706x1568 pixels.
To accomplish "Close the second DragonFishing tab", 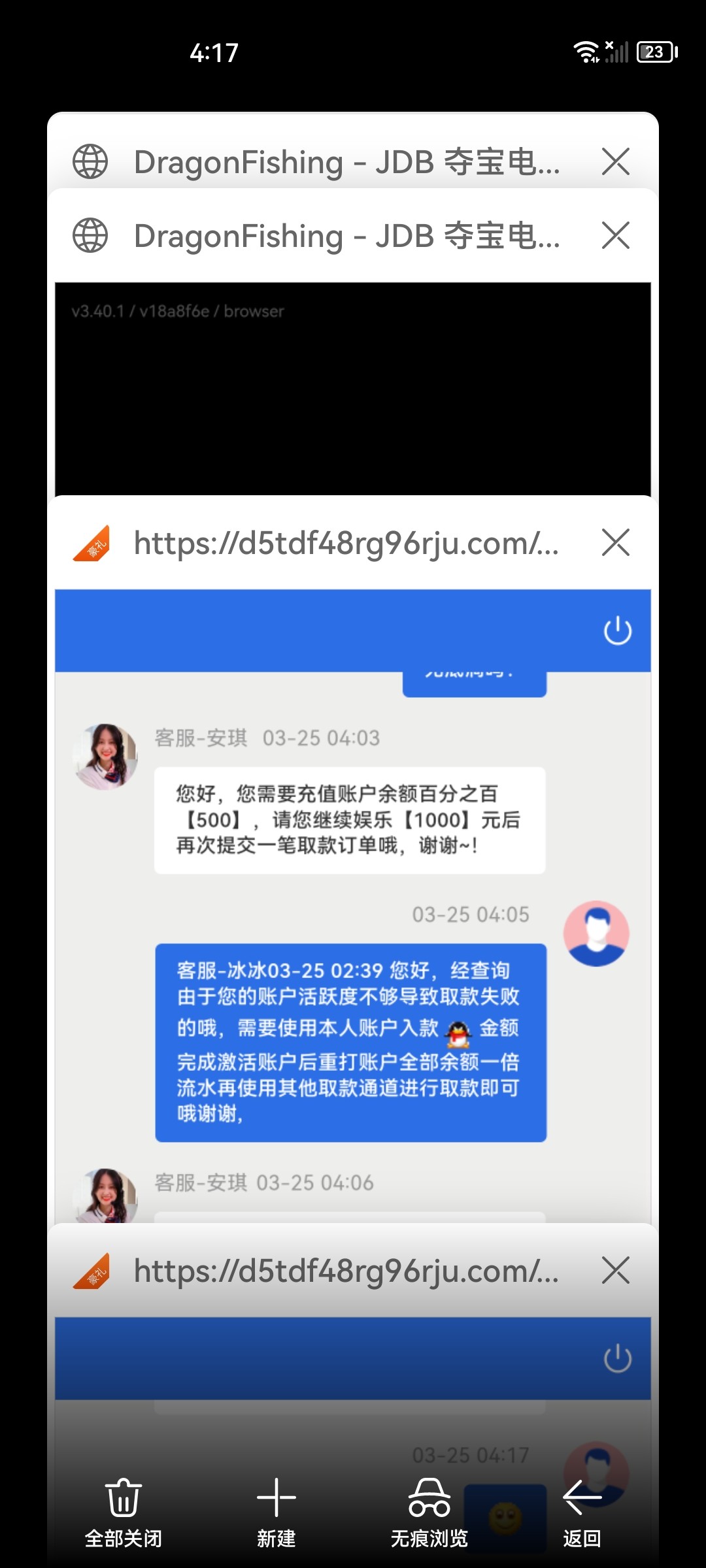I will [x=615, y=235].
